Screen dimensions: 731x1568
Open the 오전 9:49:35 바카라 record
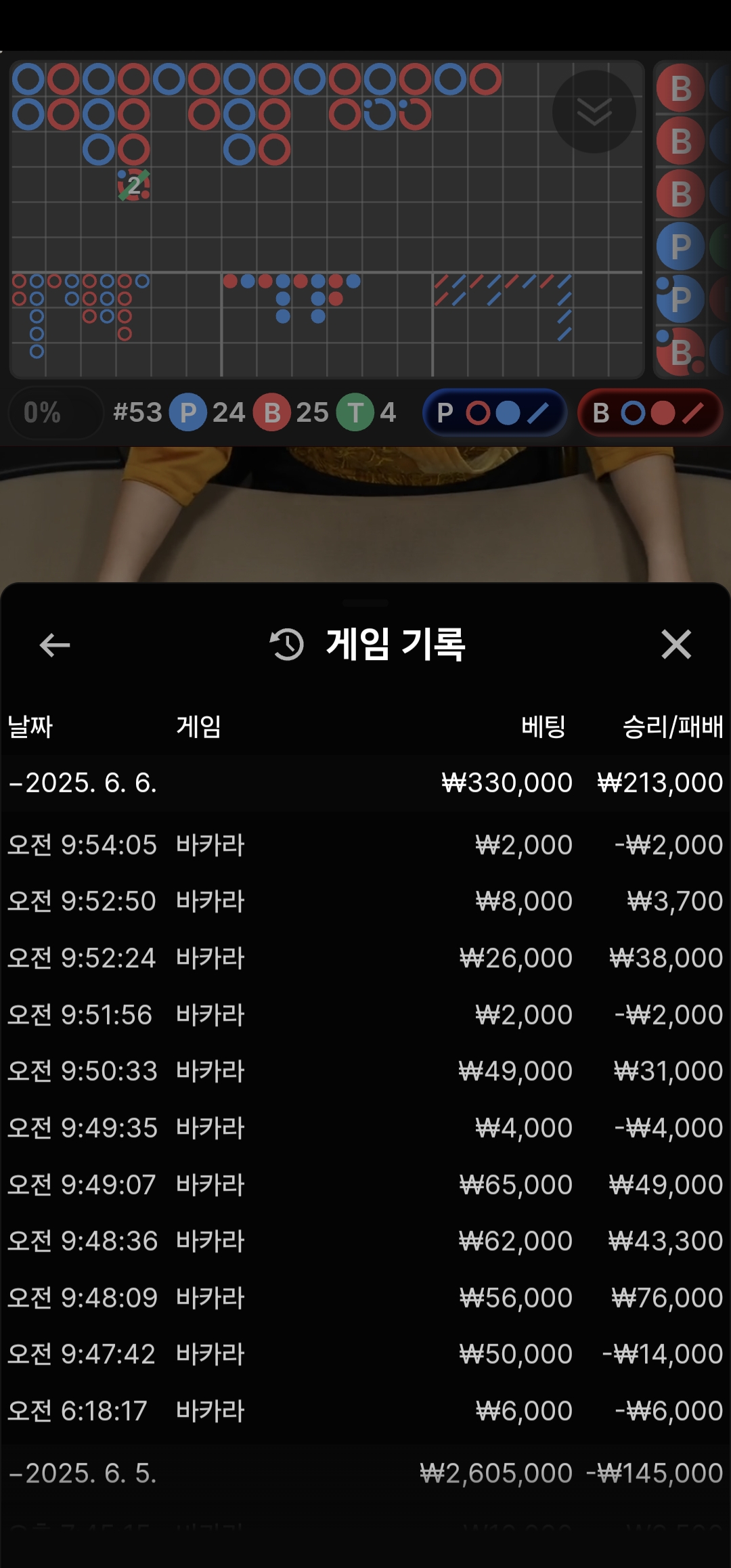(365, 1128)
